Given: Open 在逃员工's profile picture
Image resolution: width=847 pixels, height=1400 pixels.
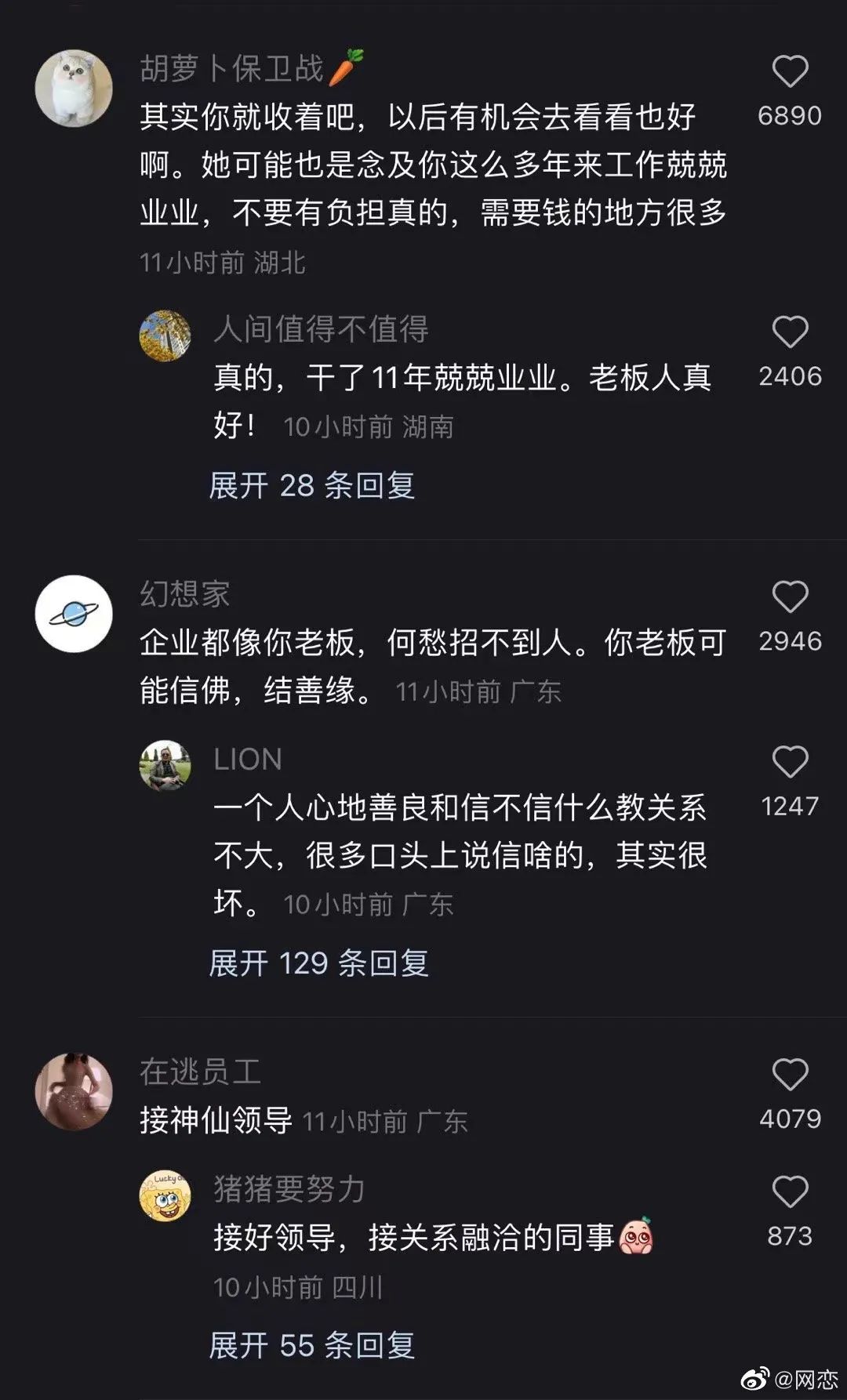Looking at the screenshot, I should tap(74, 1091).
